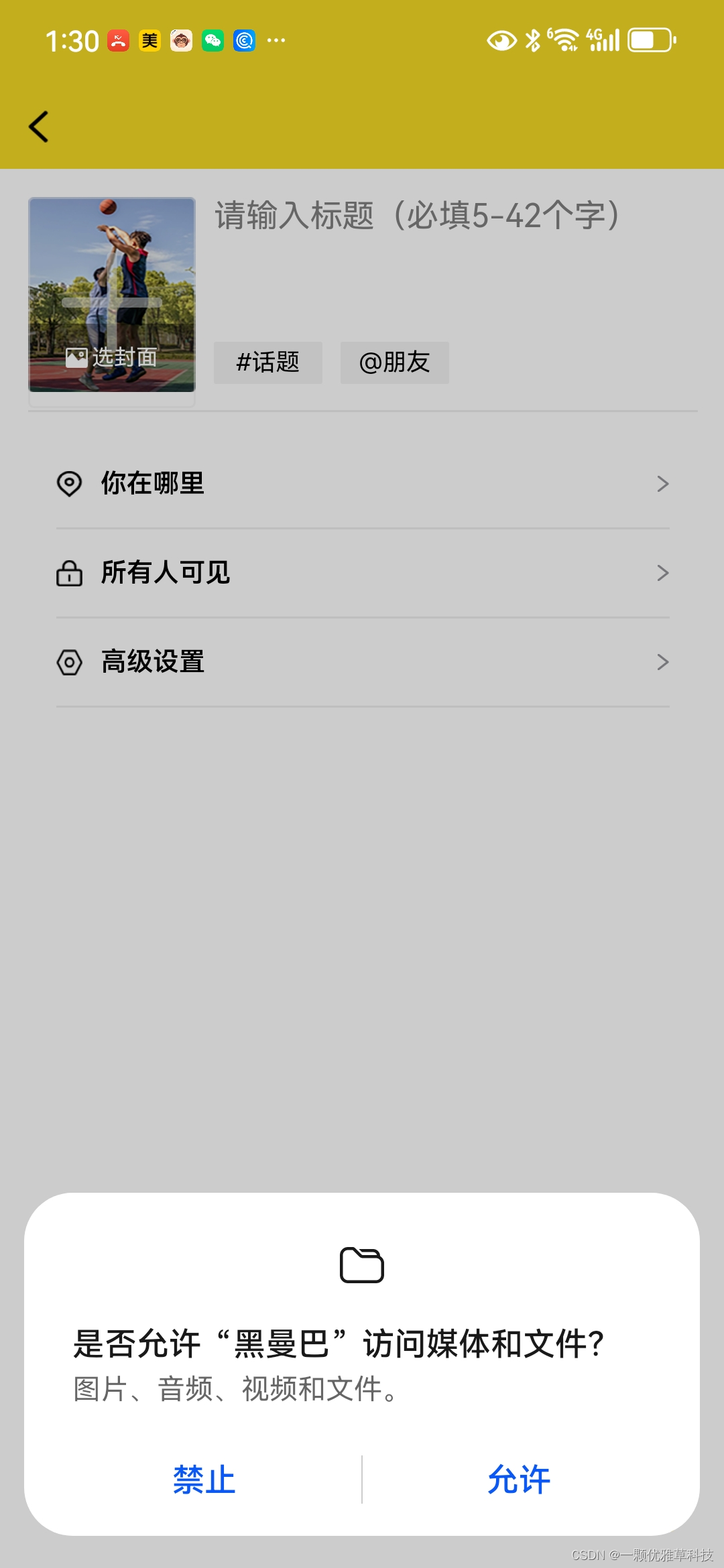Change the 所有人可见 visibility setting
Screen dimensions: 724x1568
point(363,573)
